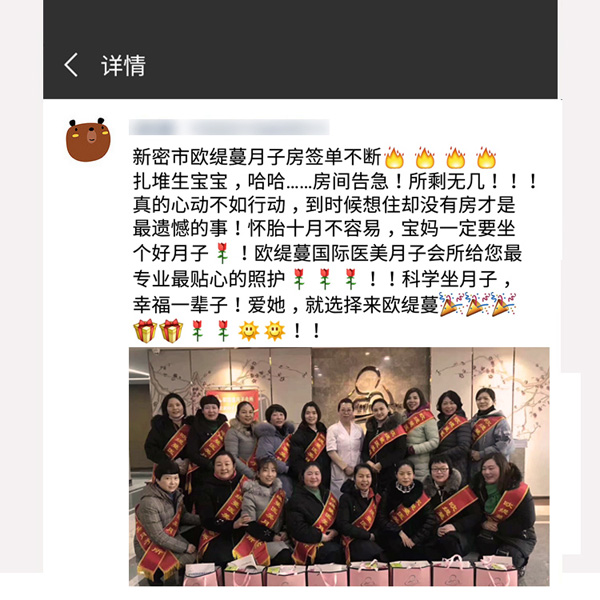Go back from the 详情 page
Image resolution: width=600 pixels, height=600 pixels.
coord(71,66)
